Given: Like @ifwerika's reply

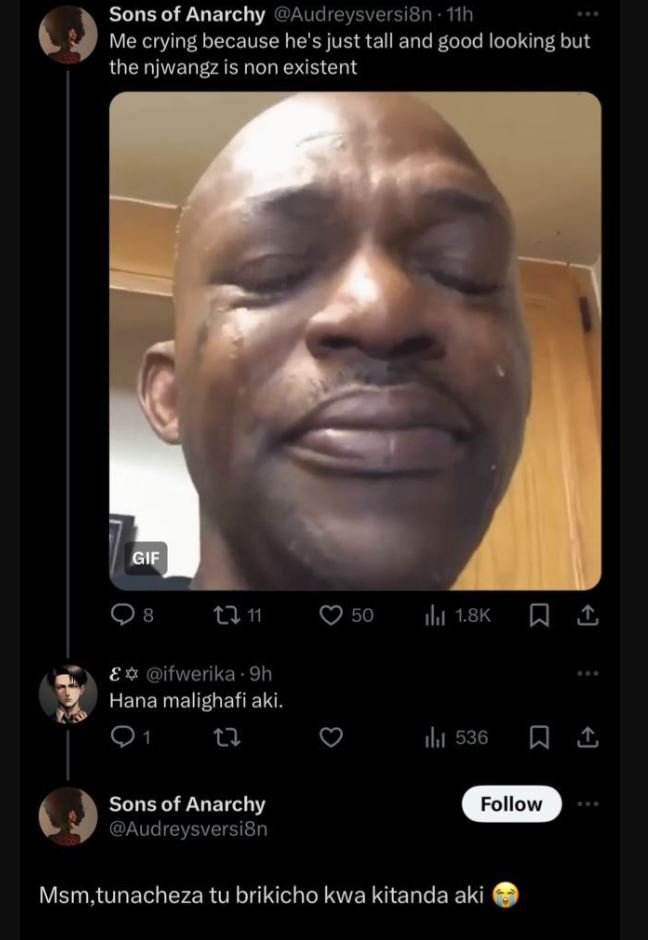Looking at the screenshot, I should pyautogui.click(x=331, y=738).
